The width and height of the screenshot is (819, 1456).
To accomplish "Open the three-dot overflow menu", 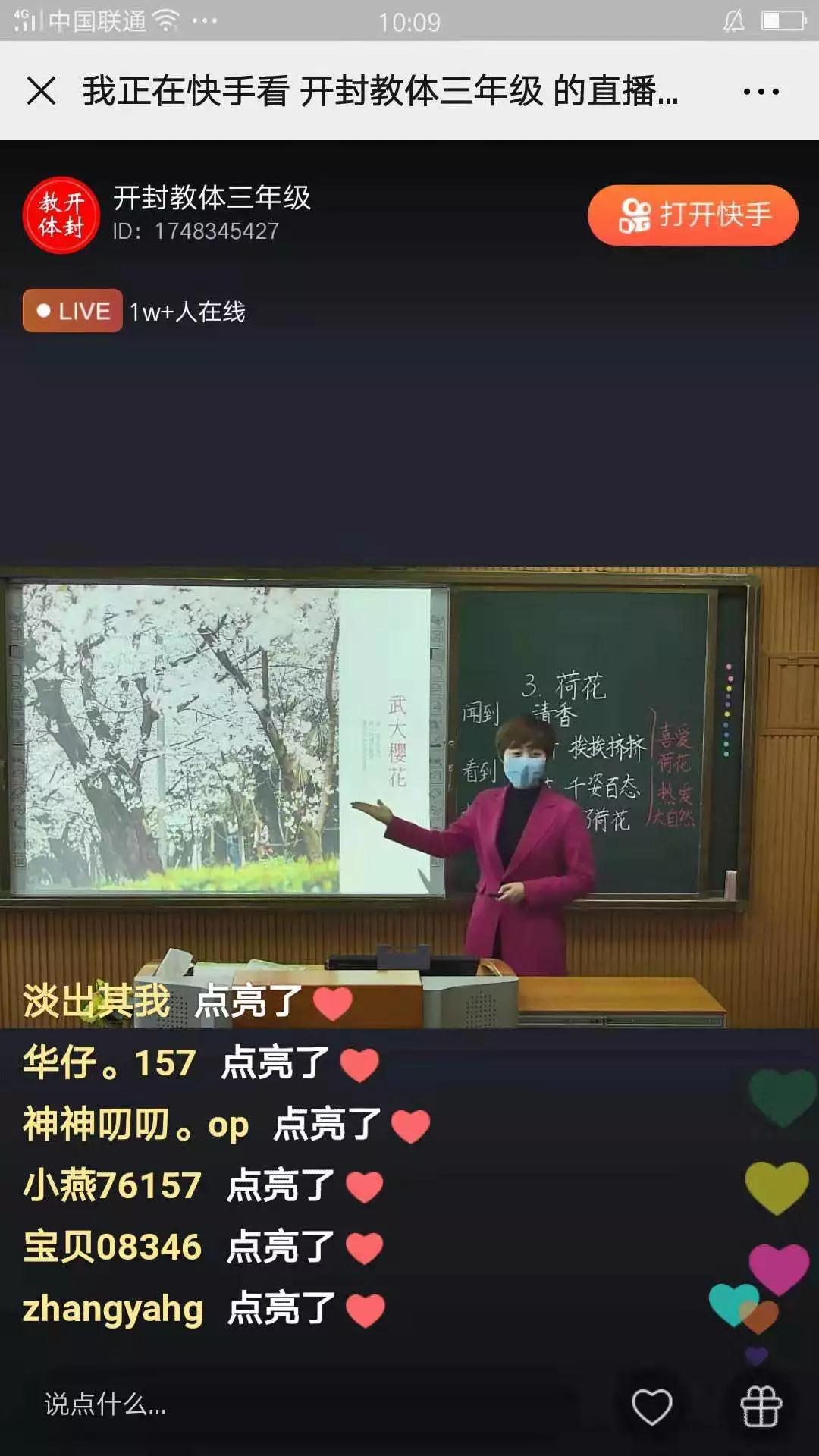I will coord(761,92).
